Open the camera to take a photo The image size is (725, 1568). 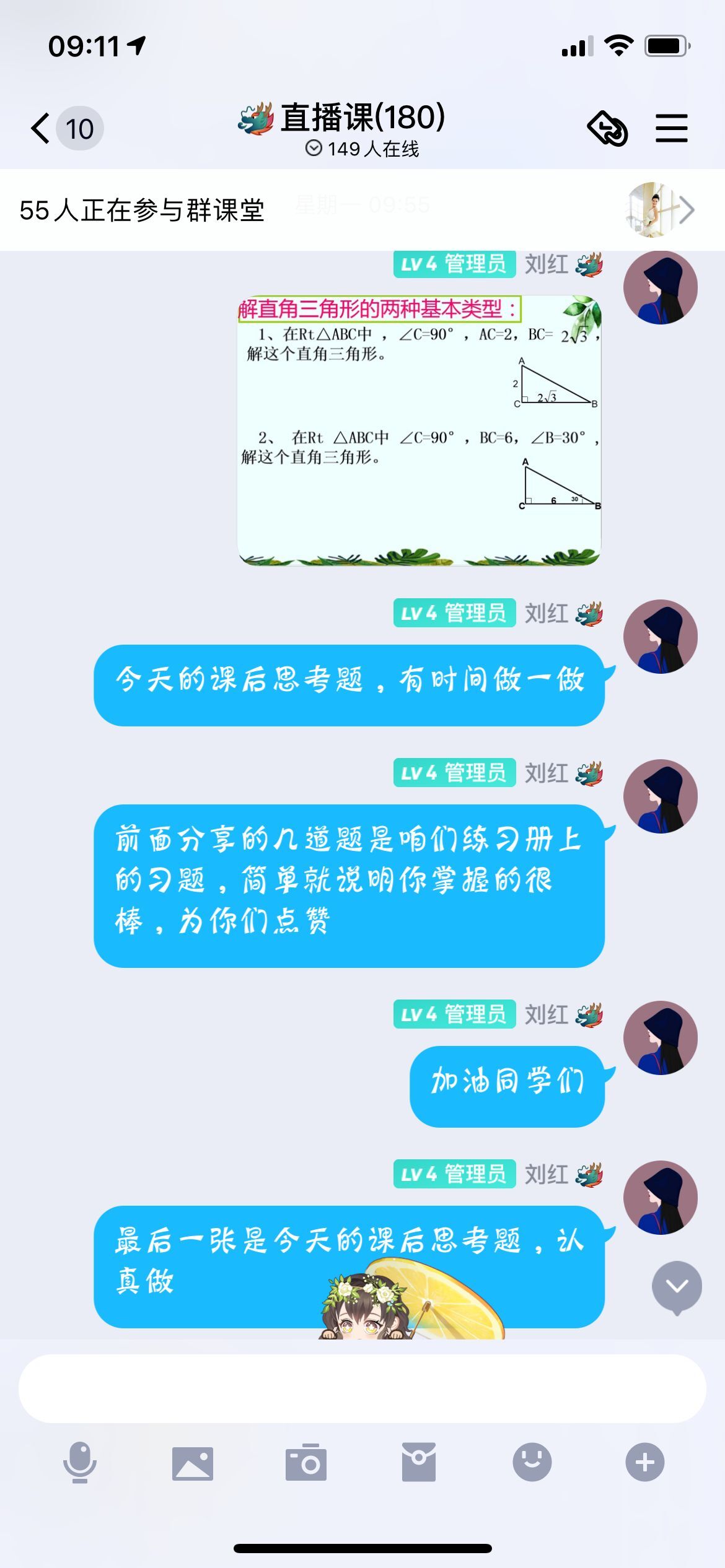306,1463
